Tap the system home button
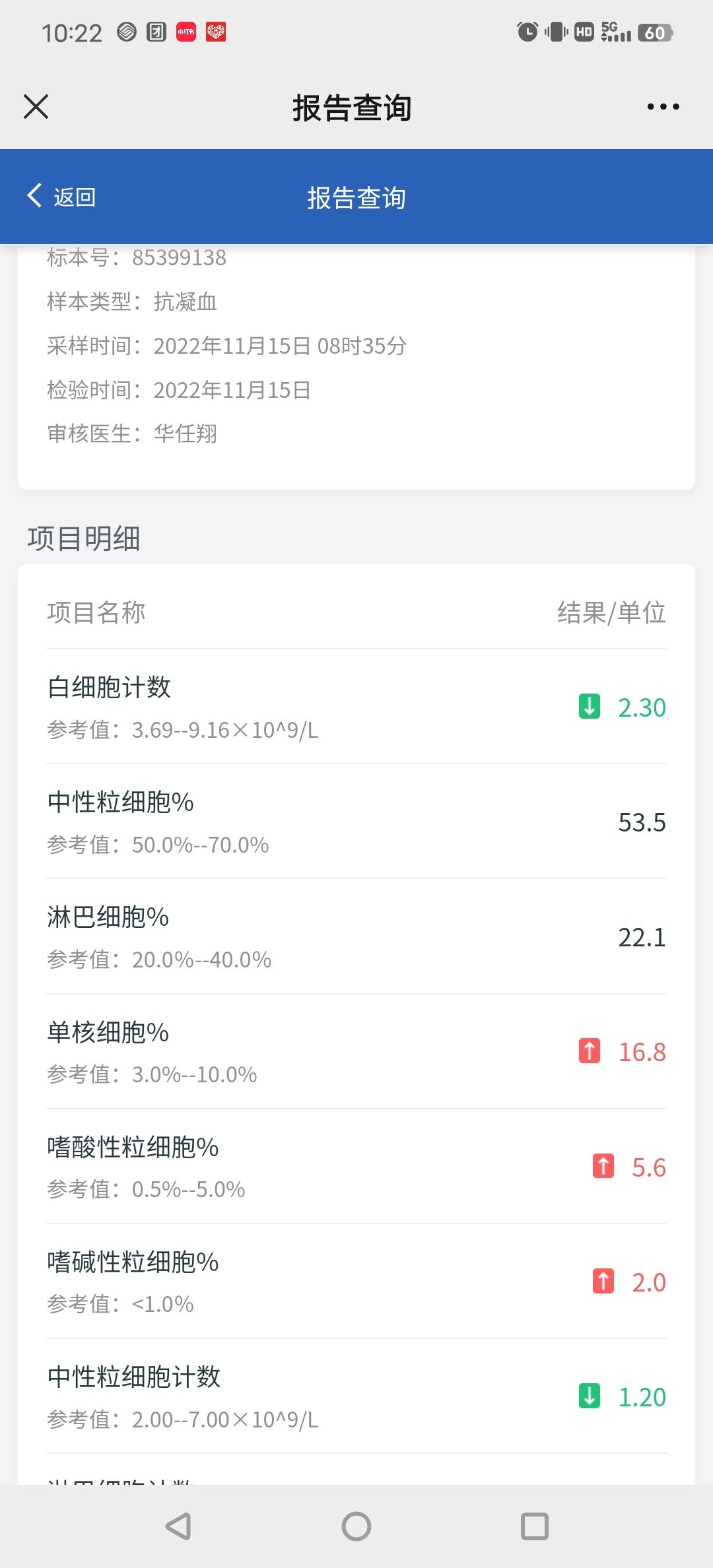The image size is (713, 1568). tap(356, 1526)
